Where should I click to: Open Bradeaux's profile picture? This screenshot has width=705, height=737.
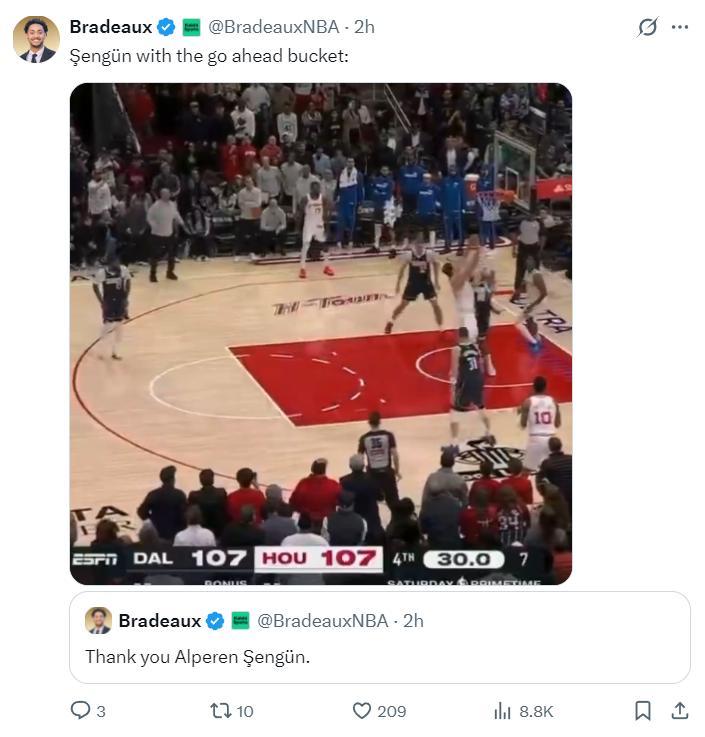[36, 39]
